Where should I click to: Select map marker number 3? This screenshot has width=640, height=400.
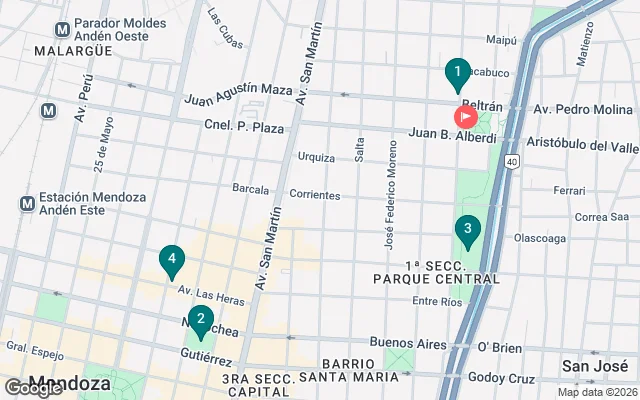(466, 230)
